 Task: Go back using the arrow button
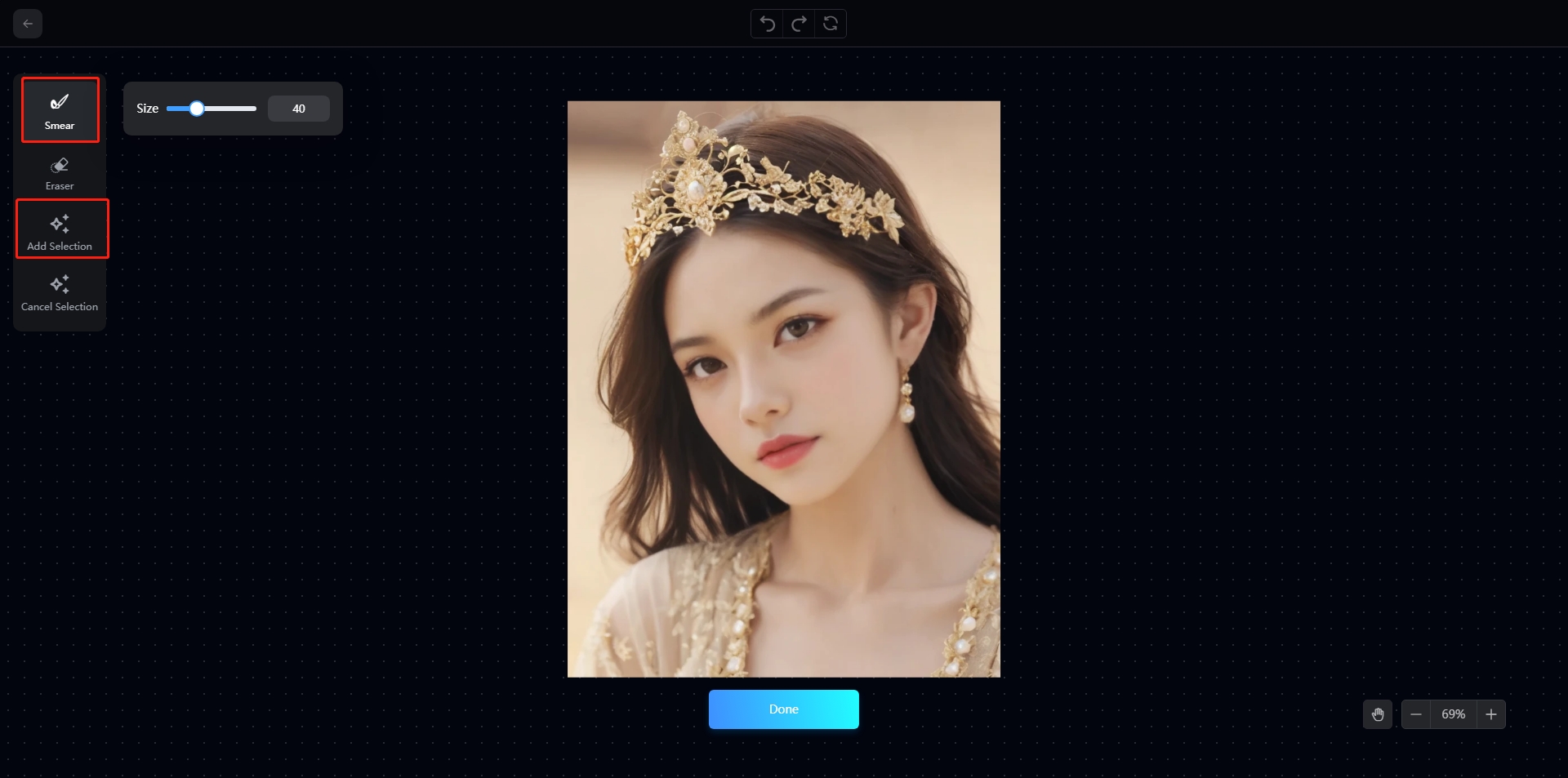[x=28, y=24]
